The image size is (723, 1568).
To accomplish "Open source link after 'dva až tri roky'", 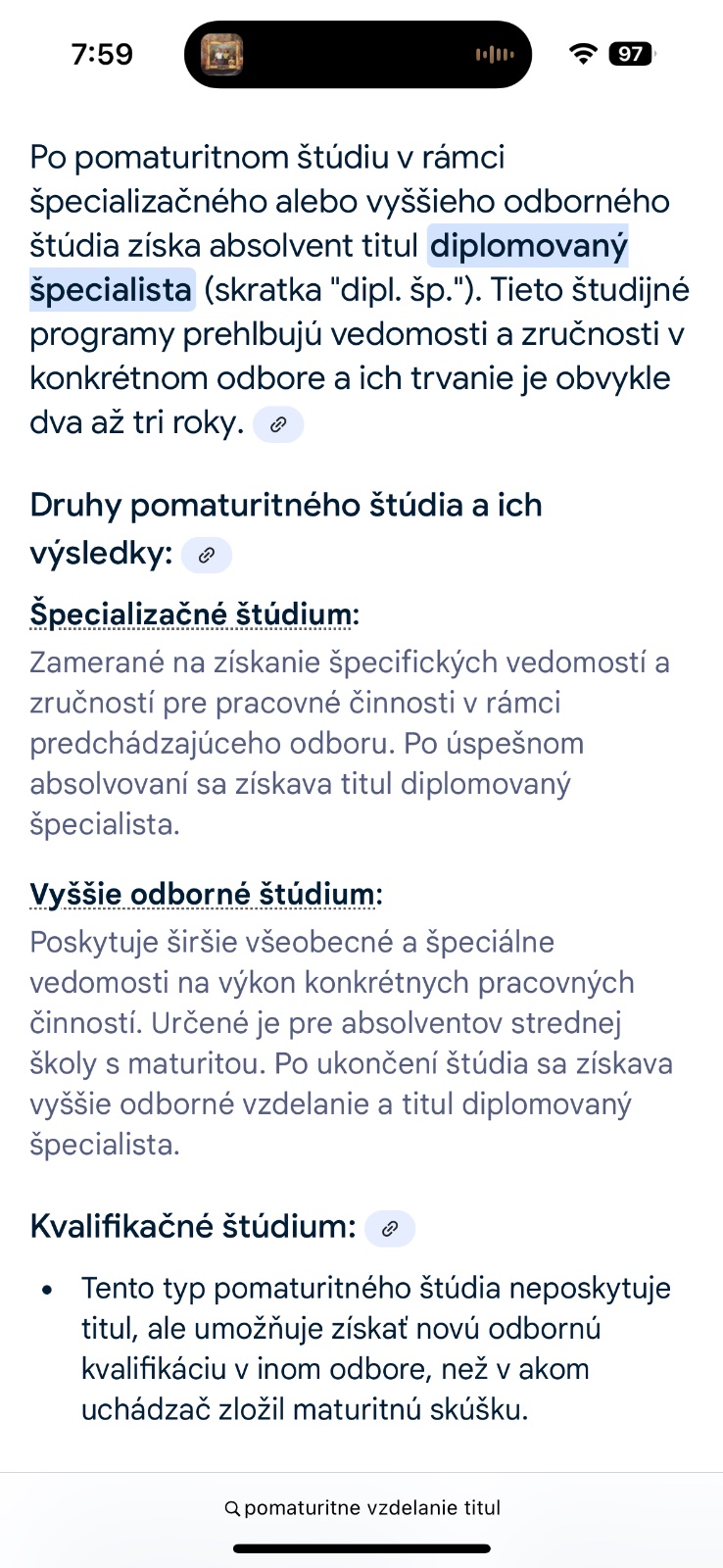I will (278, 425).
